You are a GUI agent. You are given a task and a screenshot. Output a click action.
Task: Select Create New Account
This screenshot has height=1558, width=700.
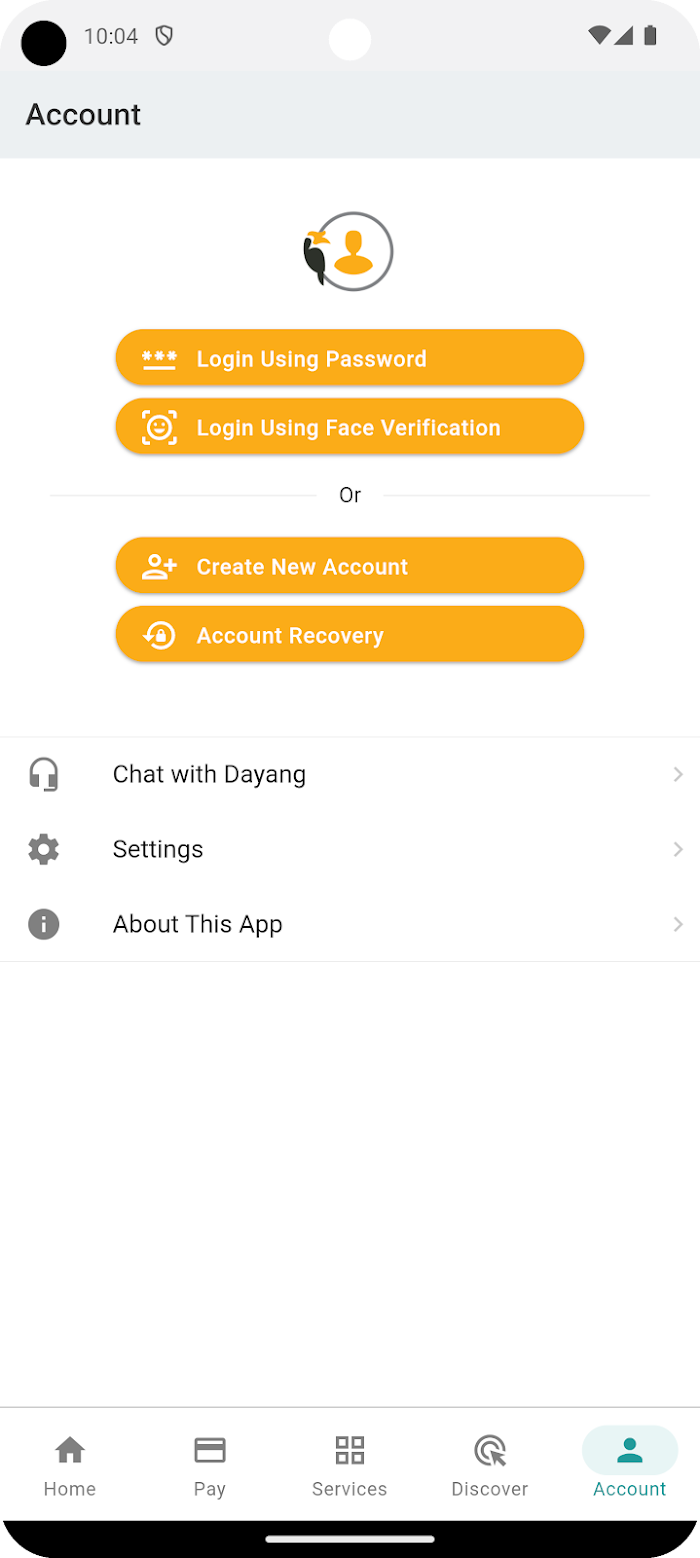point(350,566)
